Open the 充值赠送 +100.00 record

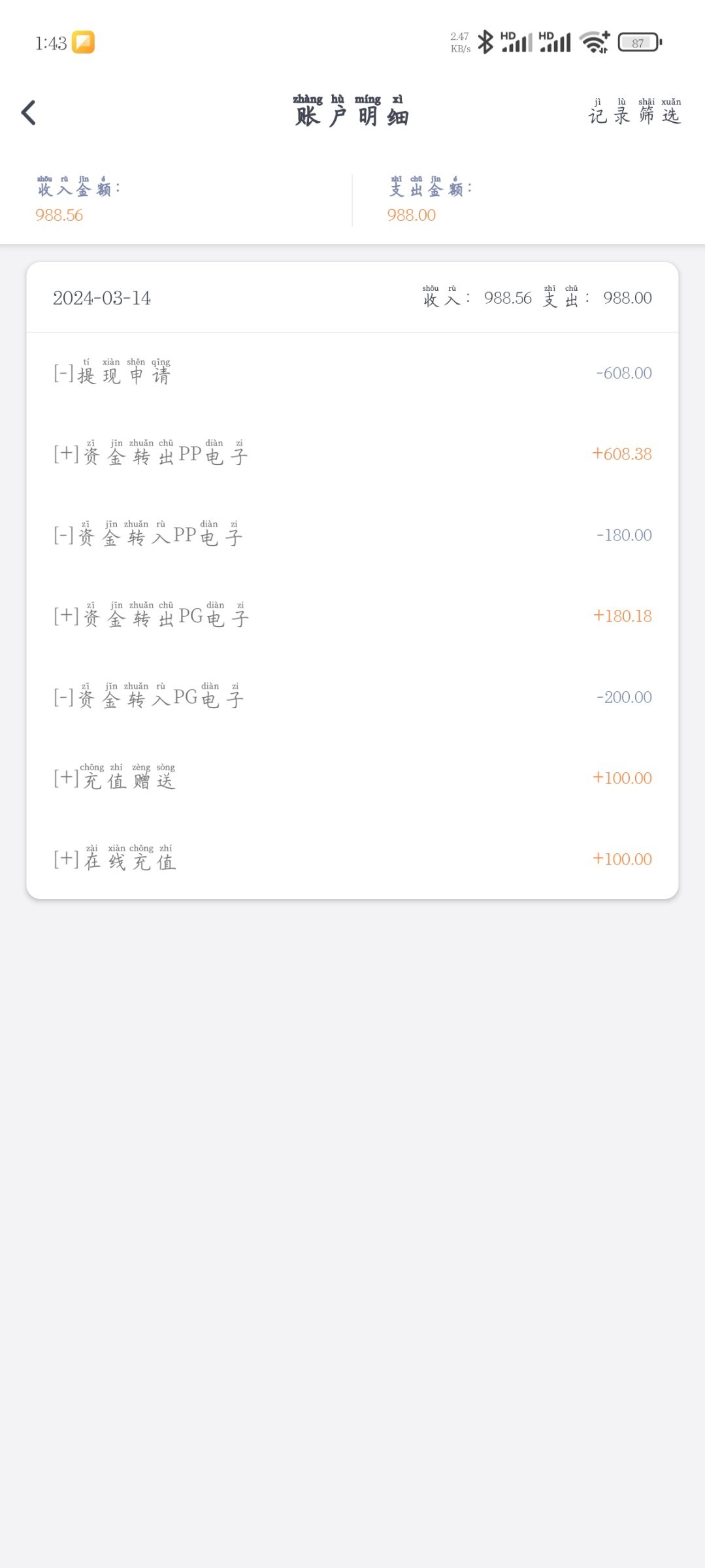352,778
